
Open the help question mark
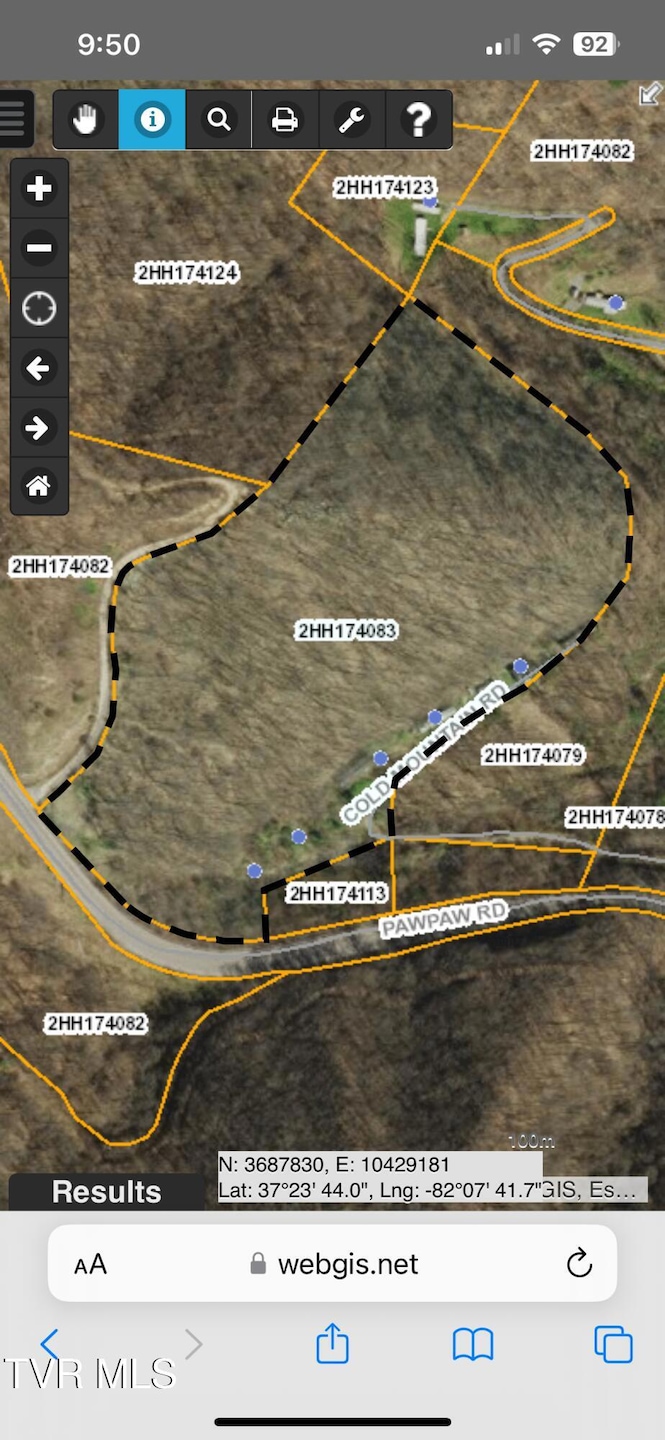click(418, 120)
